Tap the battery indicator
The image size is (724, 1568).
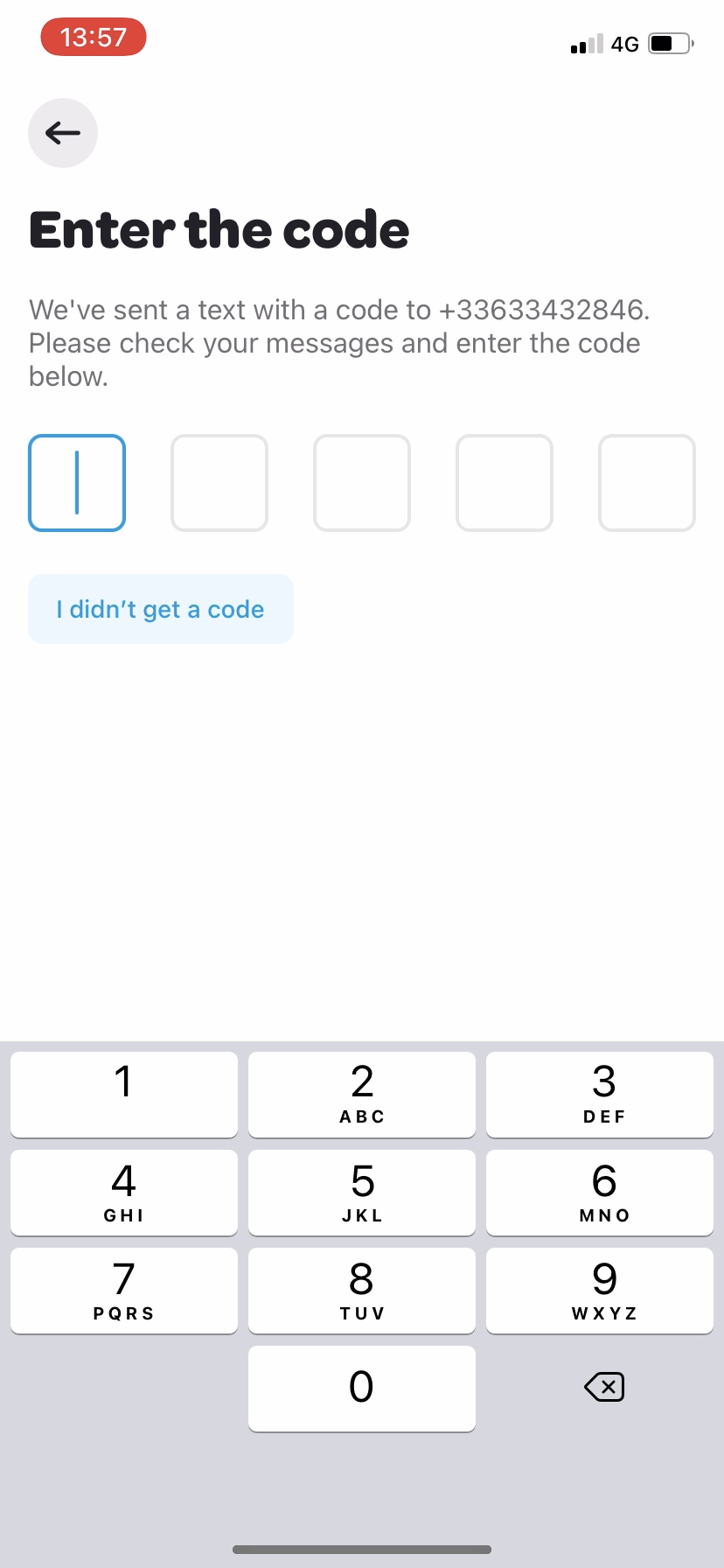coord(668,43)
